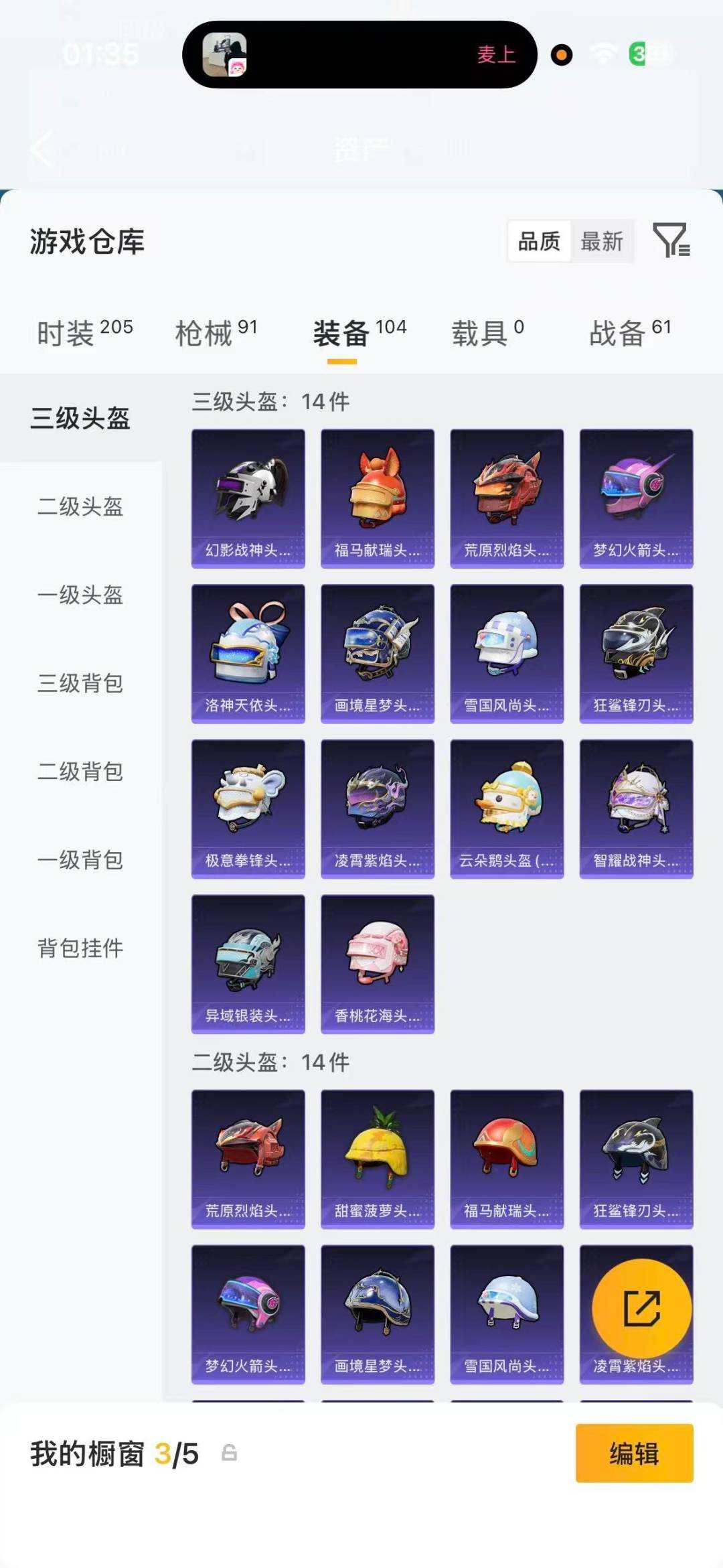Tap the 云朵鹅头盔 item
This screenshot has height=1568, width=723.
coord(506,807)
